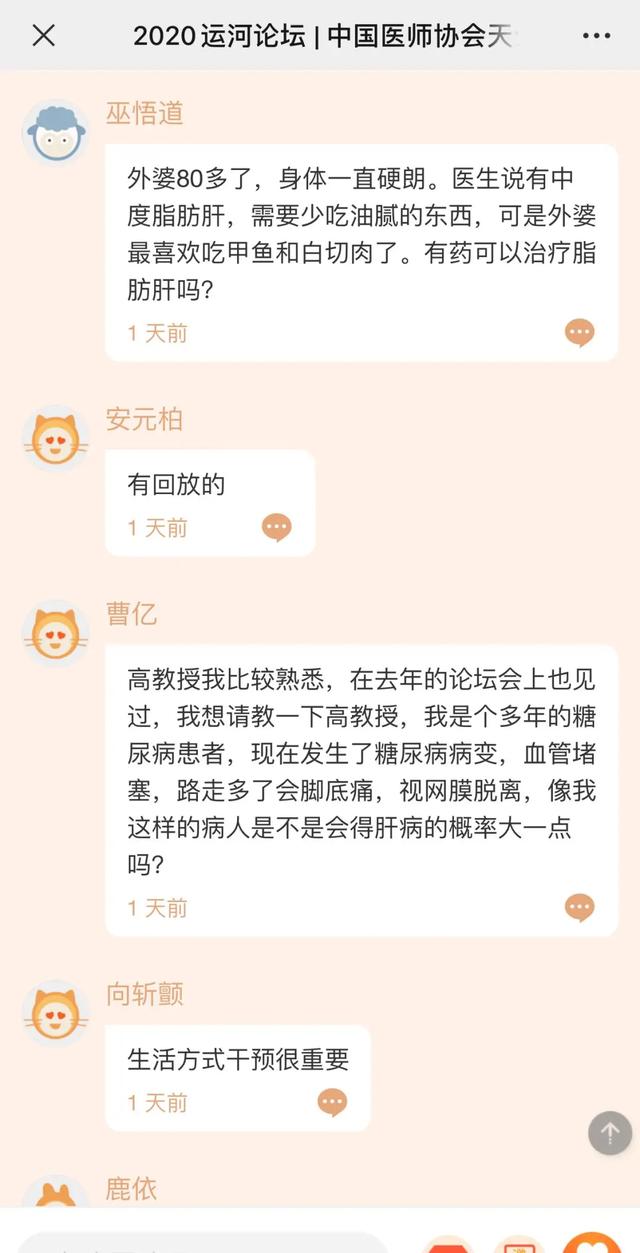Tap the comment input box at the bottom
The height and width of the screenshot is (1253, 640).
200,1243
